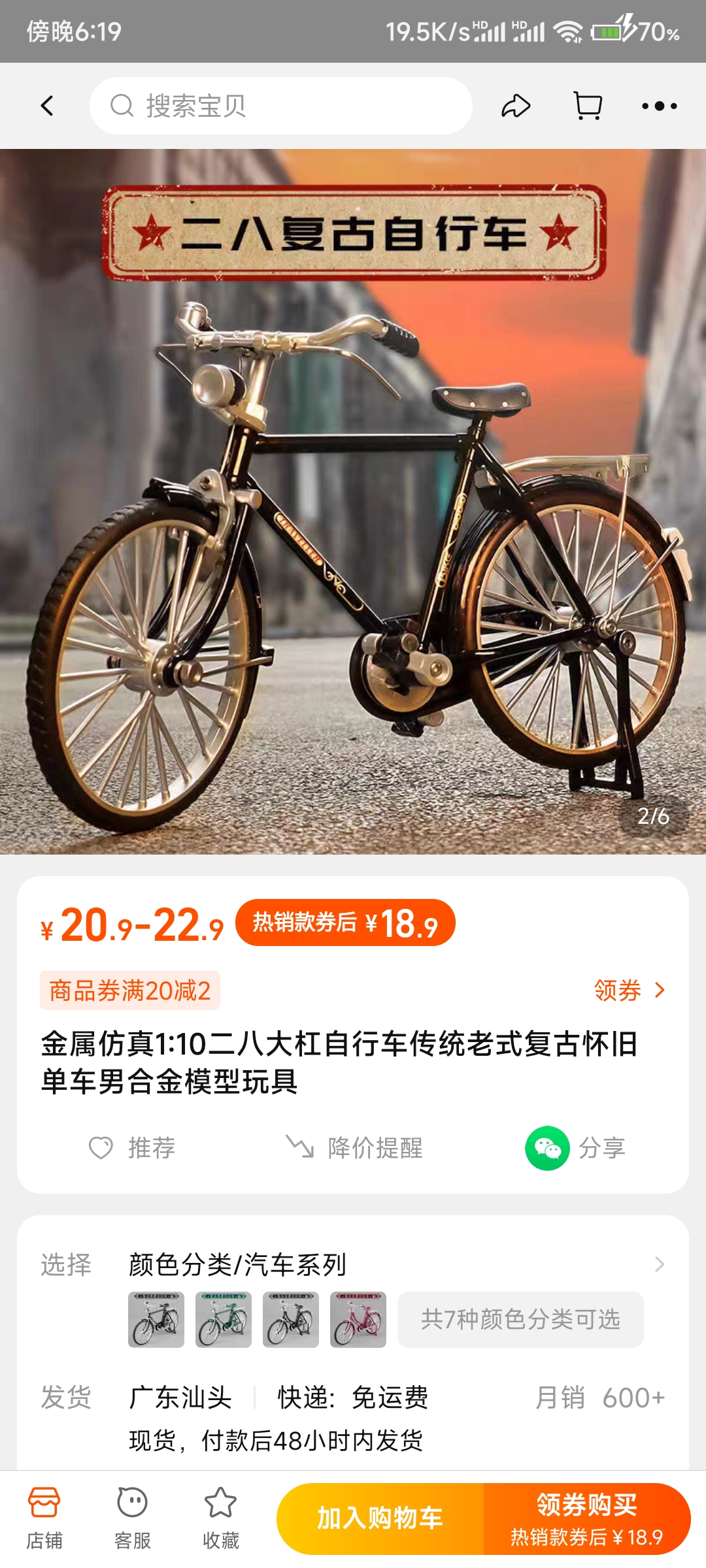The width and height of the screenshot is (706, 1568).
Task: Open the shopping cart icon
Action: point(588,106)
